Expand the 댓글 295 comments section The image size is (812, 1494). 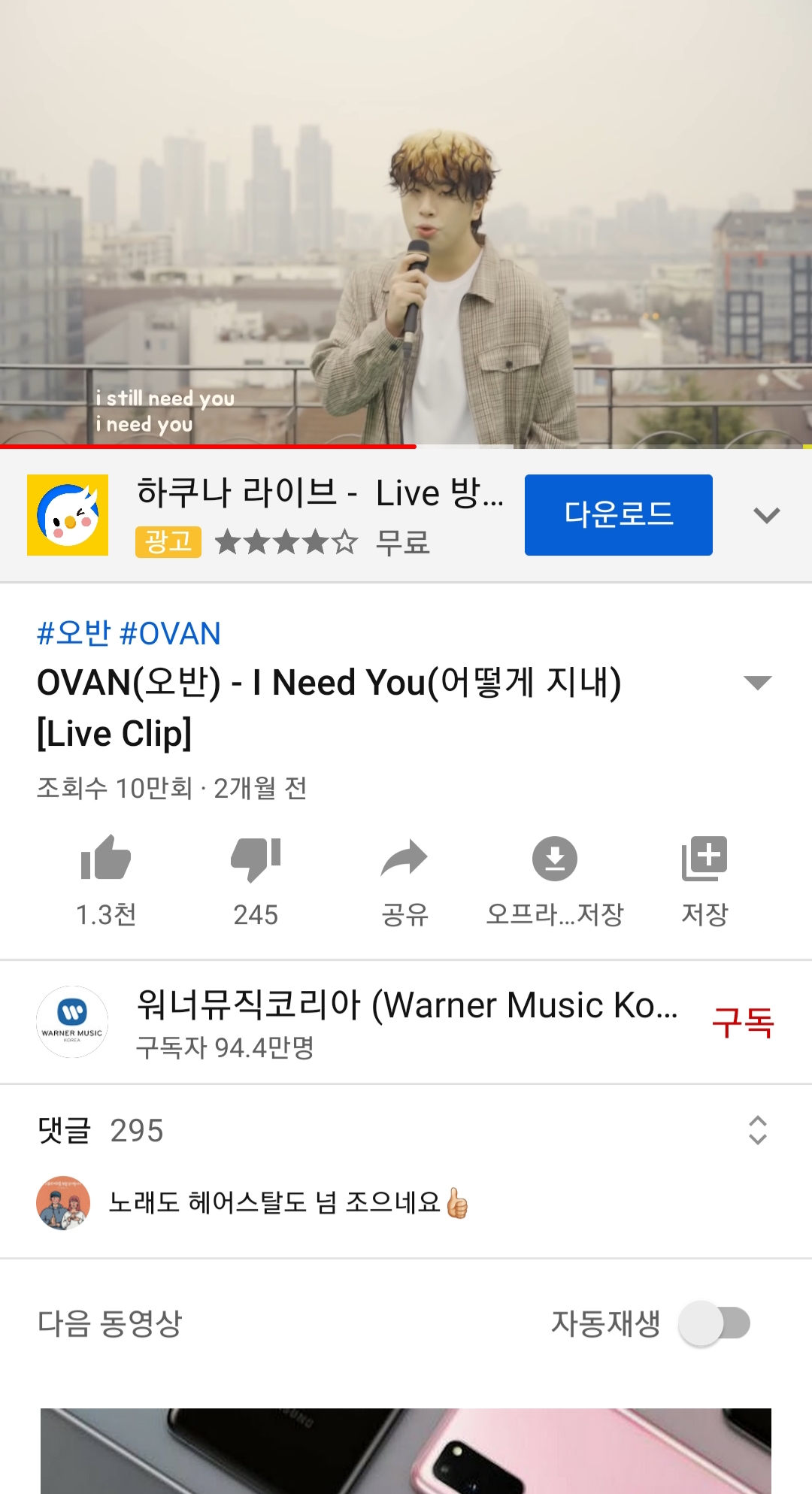[757, 1130]
